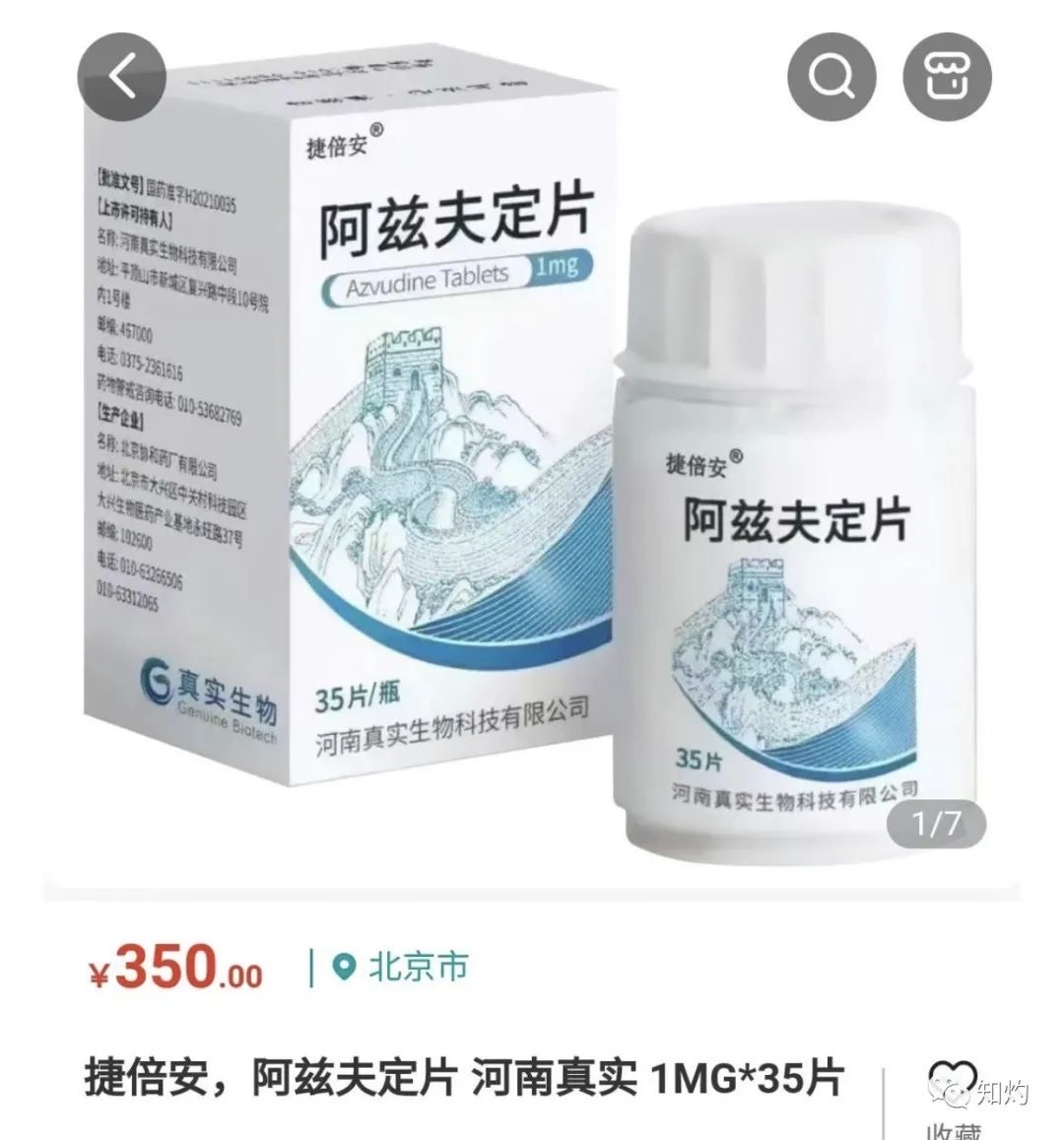Open search from the product page

(x=832, y=78)
